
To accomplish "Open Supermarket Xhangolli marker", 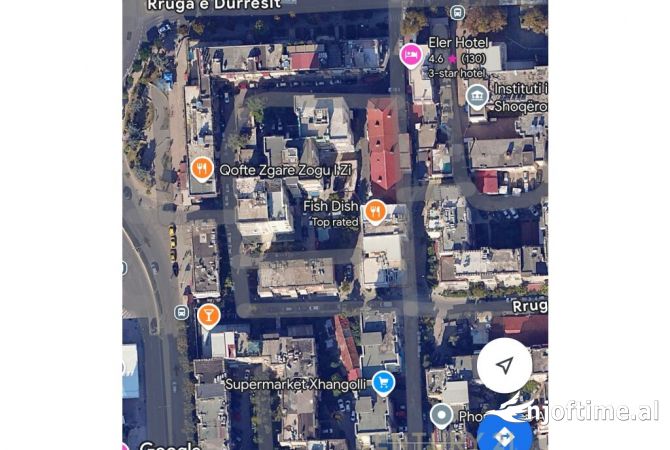I will [383, 382].
